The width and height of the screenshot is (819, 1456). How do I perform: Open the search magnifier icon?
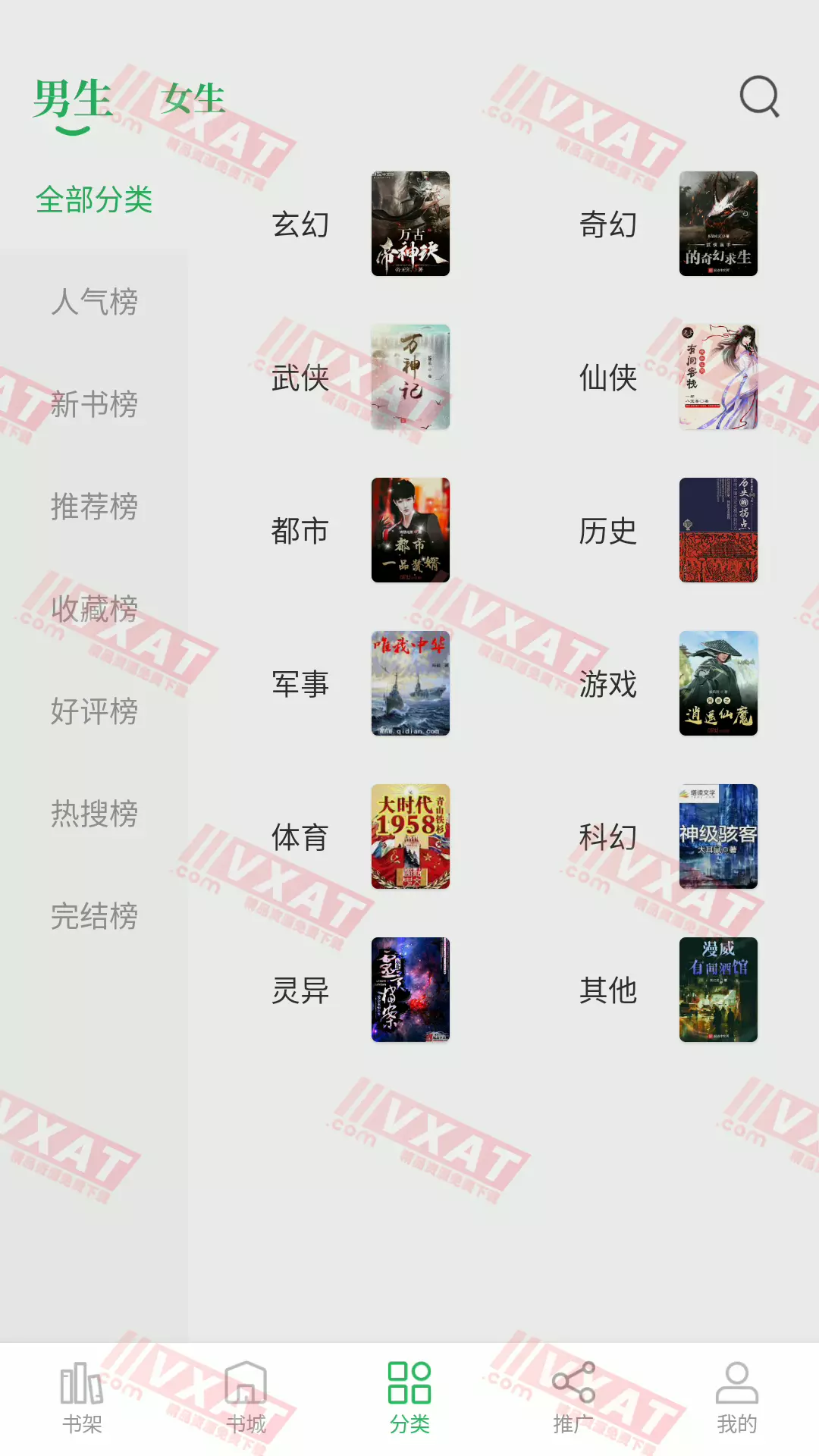759,96
